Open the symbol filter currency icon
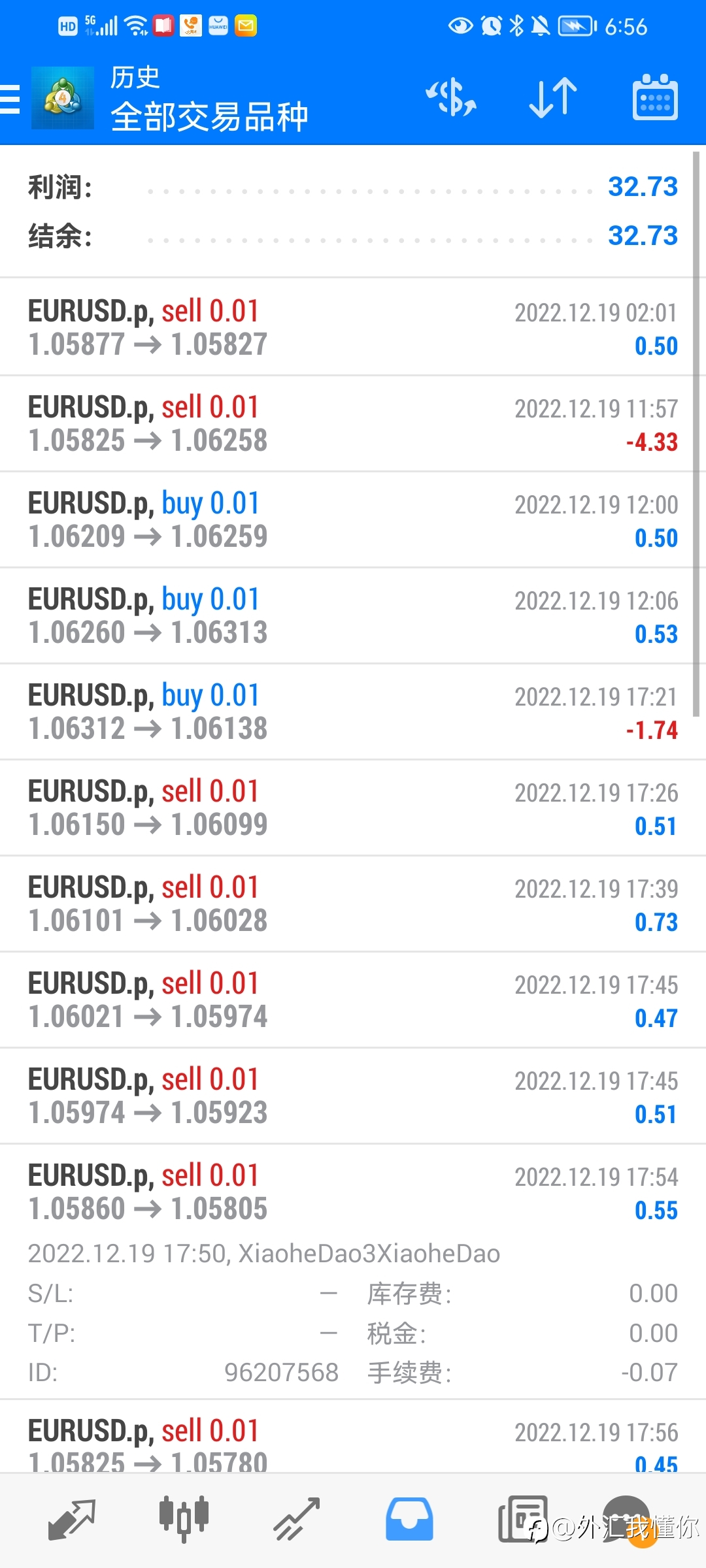This screenshot has width=706, height=1568. 451,98
